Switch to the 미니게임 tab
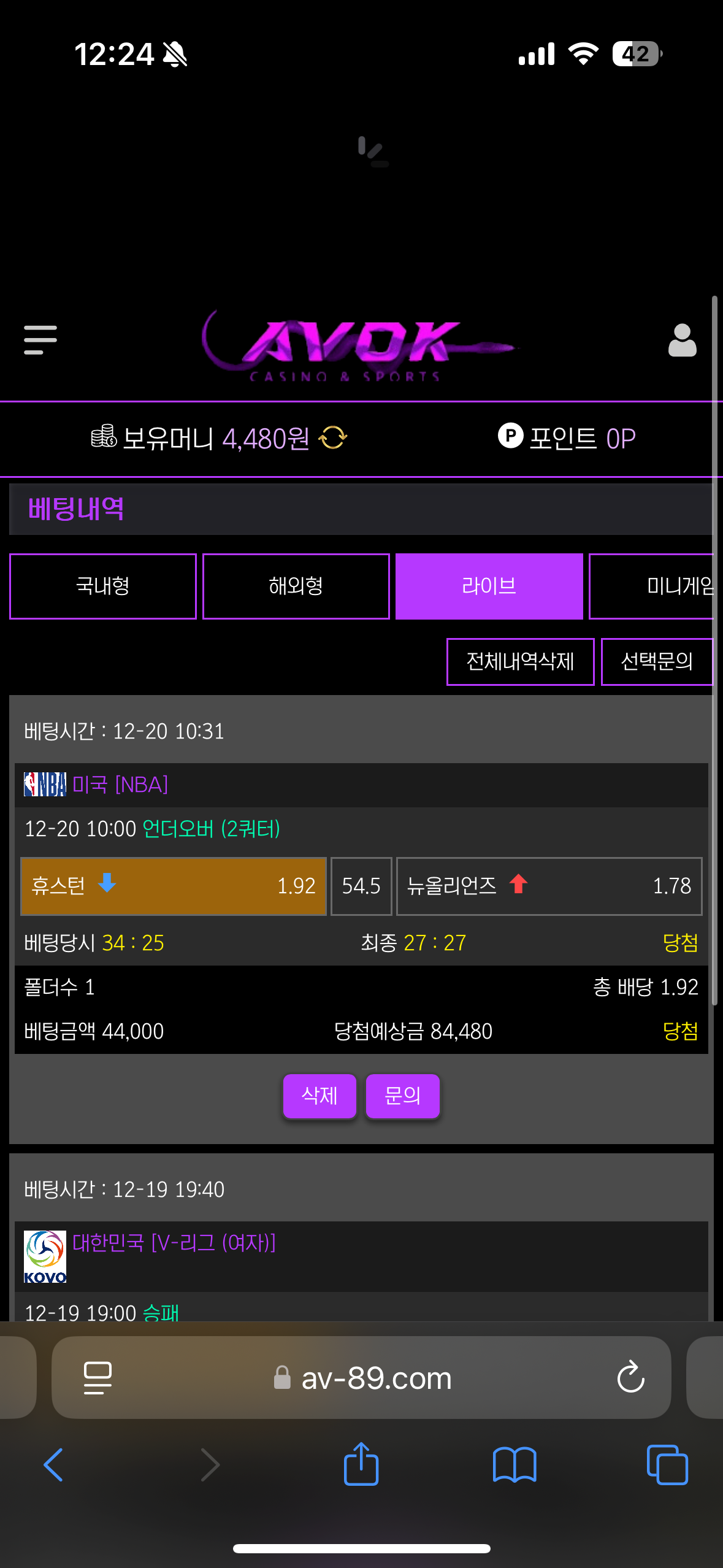723x1568 pixels. pos(653,586)
